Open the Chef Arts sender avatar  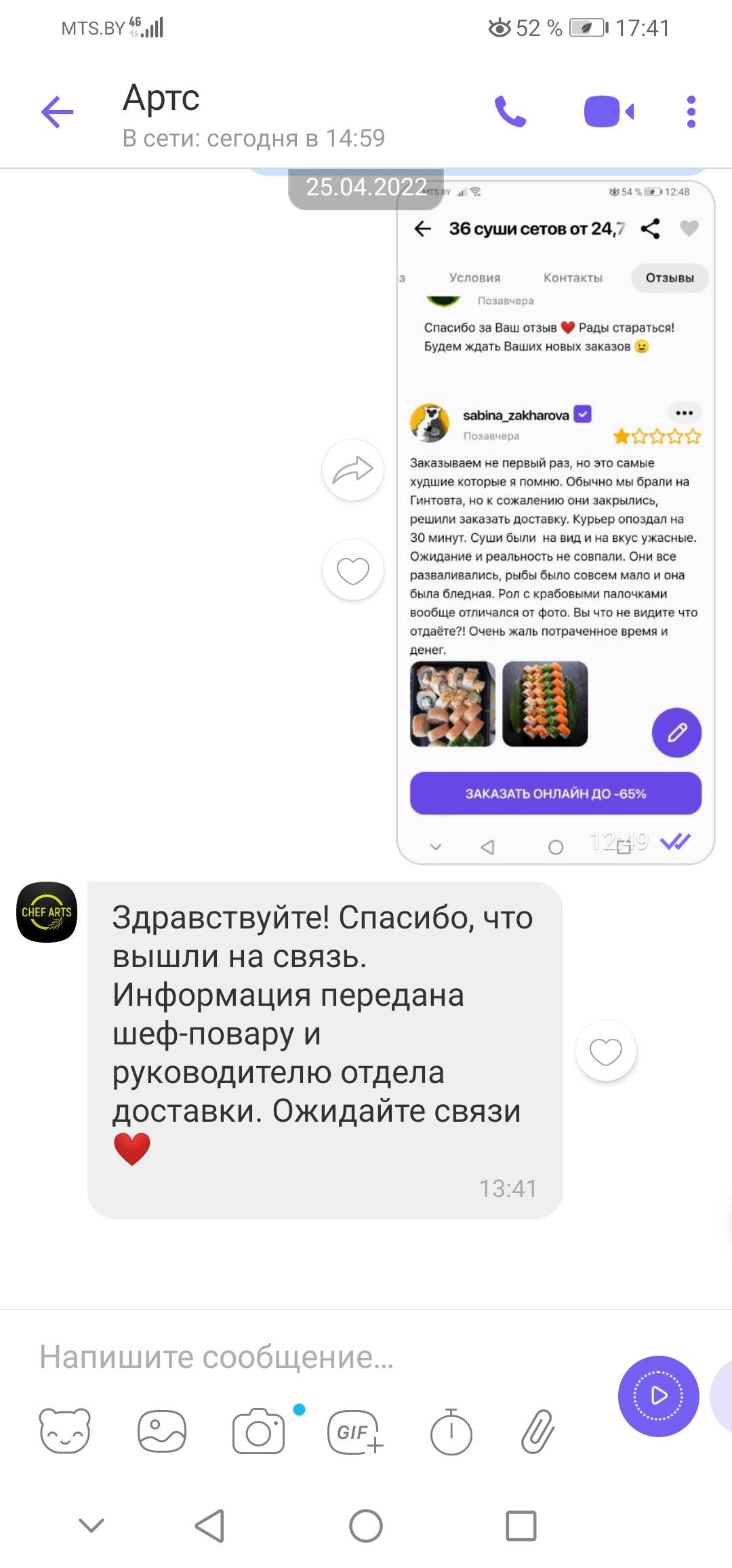pyautogui.click(x=46, y=912)
